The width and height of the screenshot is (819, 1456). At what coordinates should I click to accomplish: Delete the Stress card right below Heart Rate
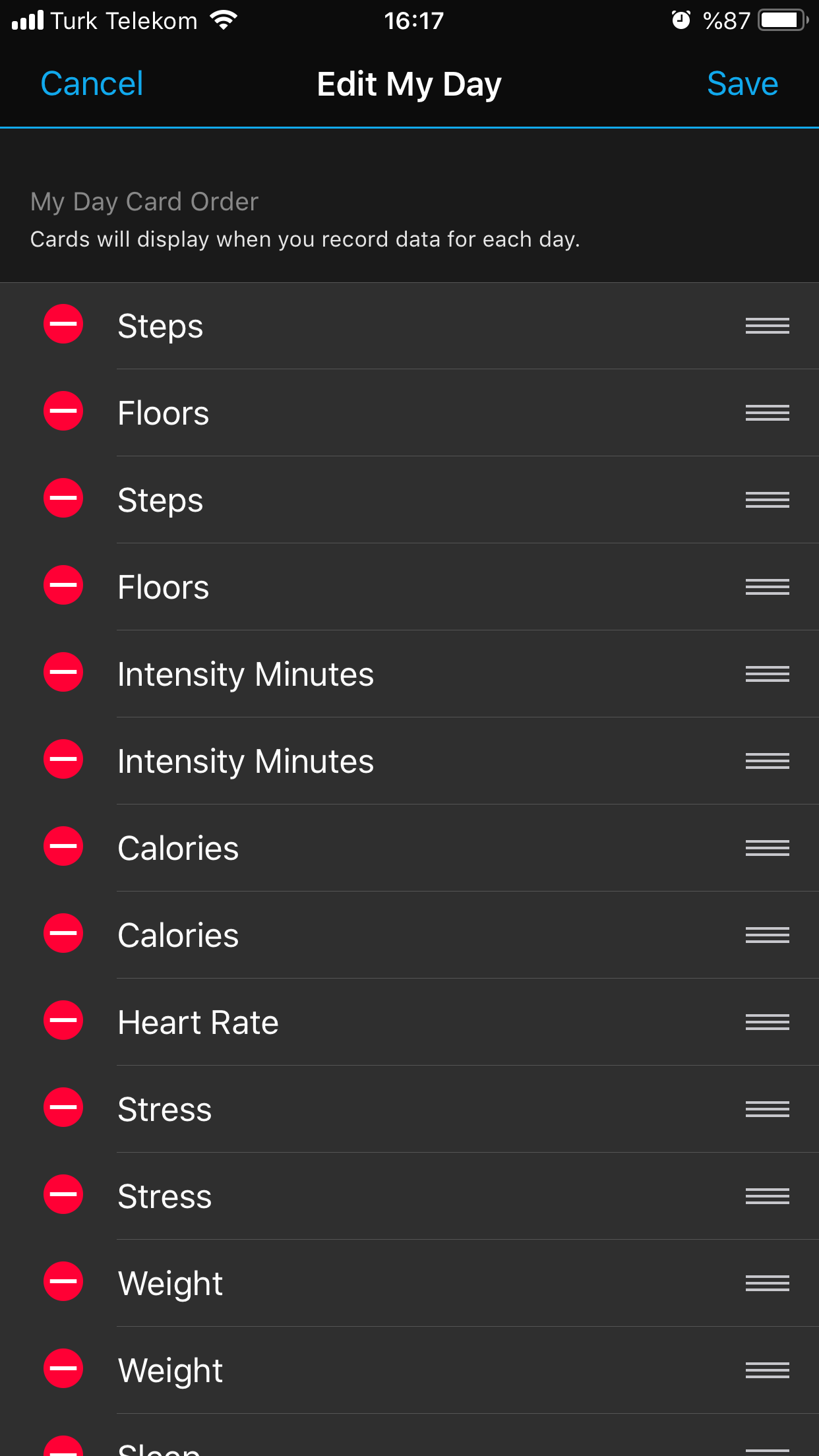click(63, 1108)
